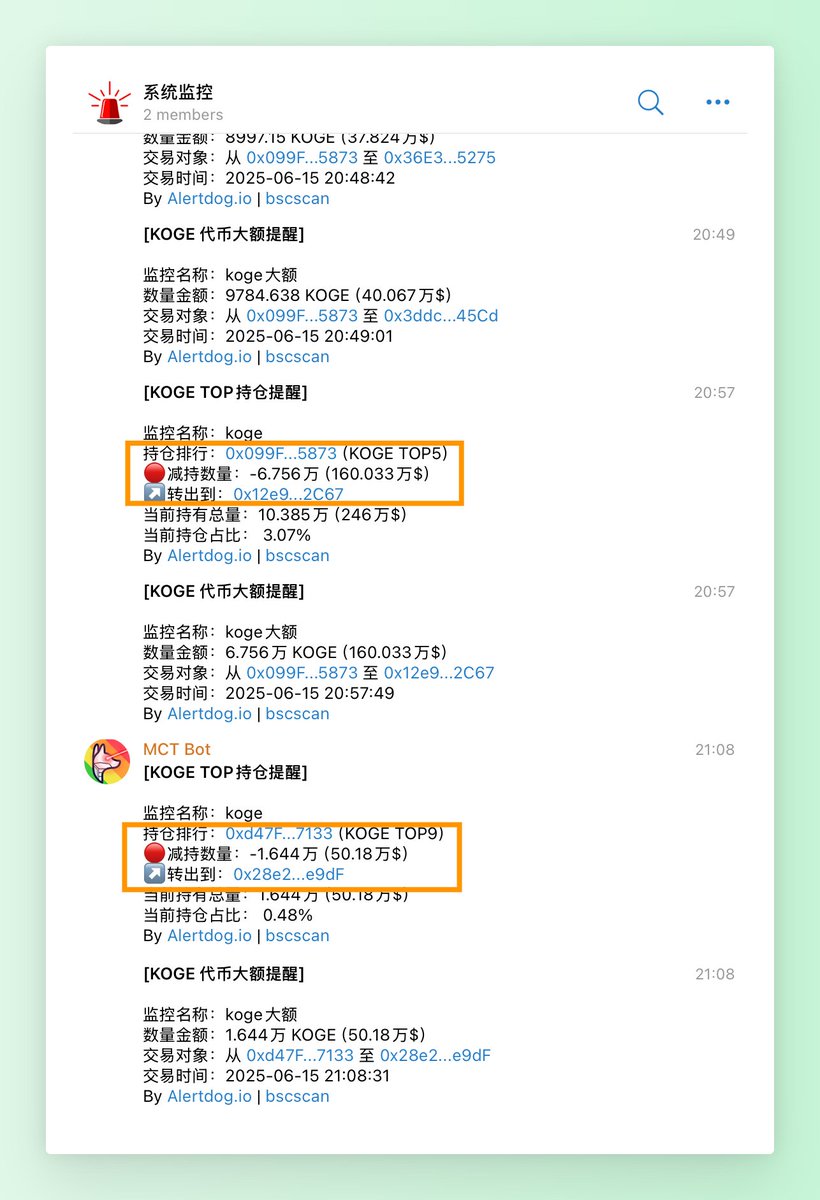Viewport: 820px width, 1200px height.
Task: Open 0xd47F...7133 beside the KOGE TOP9 label
Action: (x=278, y=833)
